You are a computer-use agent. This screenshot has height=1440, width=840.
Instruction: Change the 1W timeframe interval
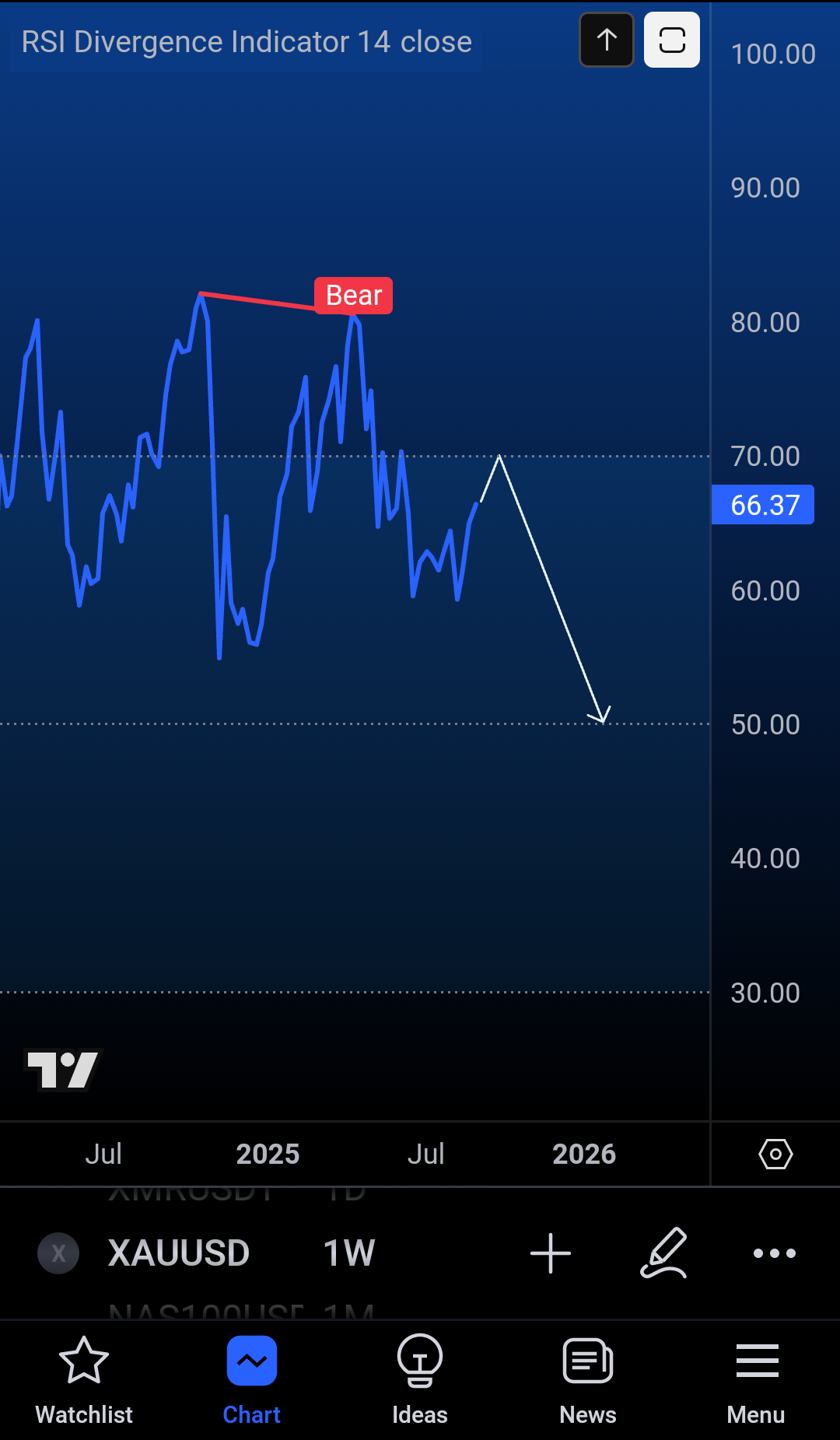(348, 1253)
